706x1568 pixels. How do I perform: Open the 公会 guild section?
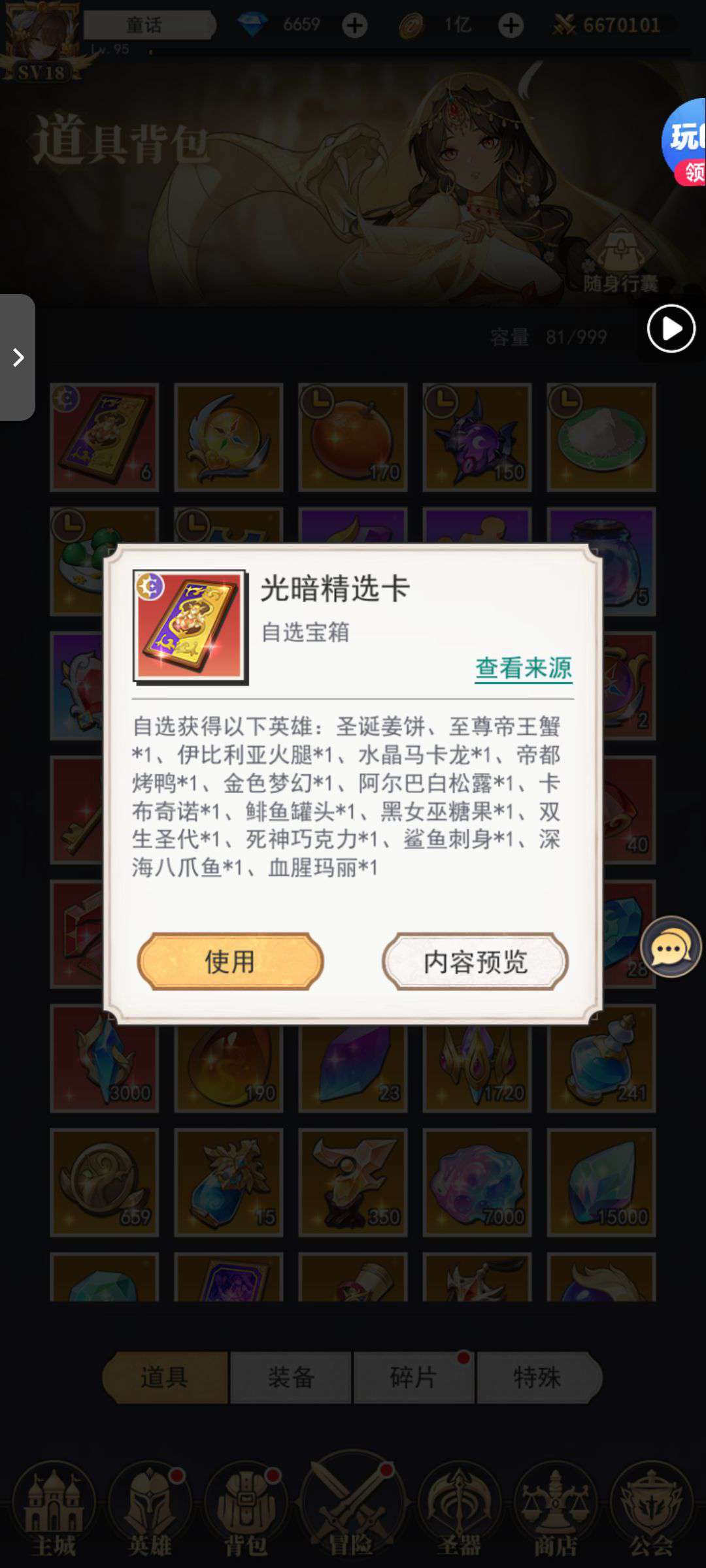coord(651,1509)
